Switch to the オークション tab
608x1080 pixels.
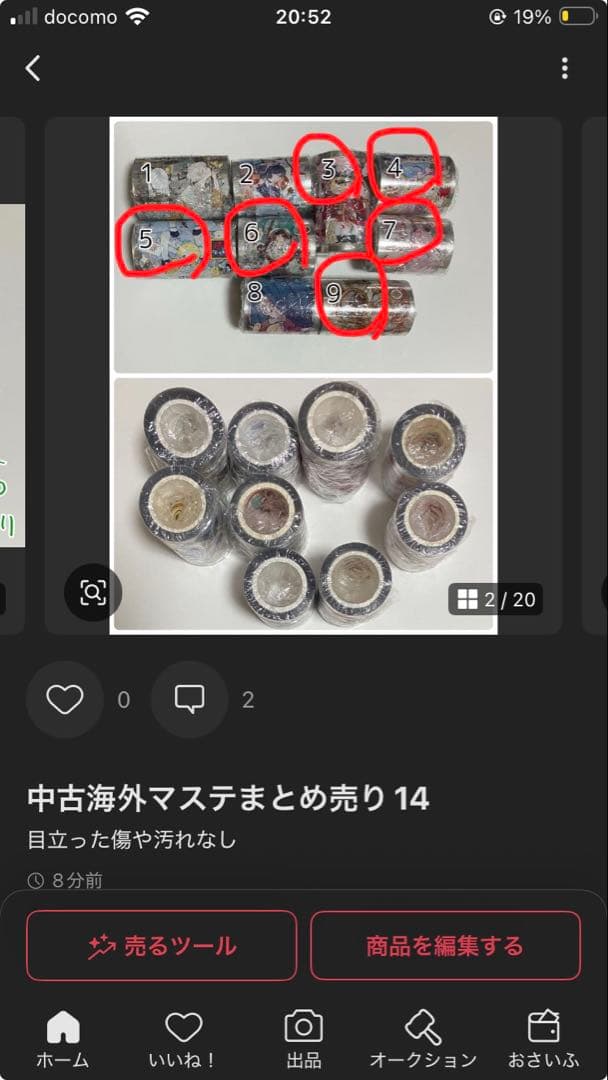[423, 1039]
